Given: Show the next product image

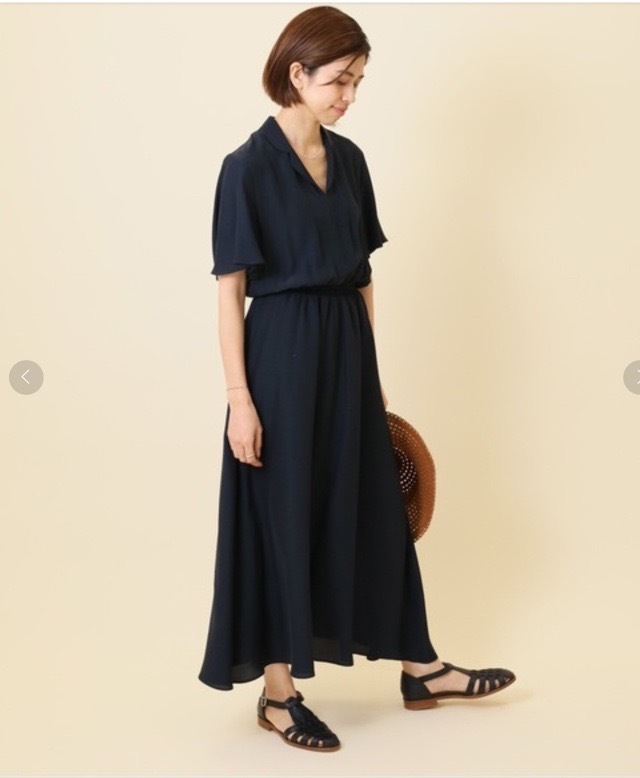Looking at the screenshot, I should [x=633, y=377].
